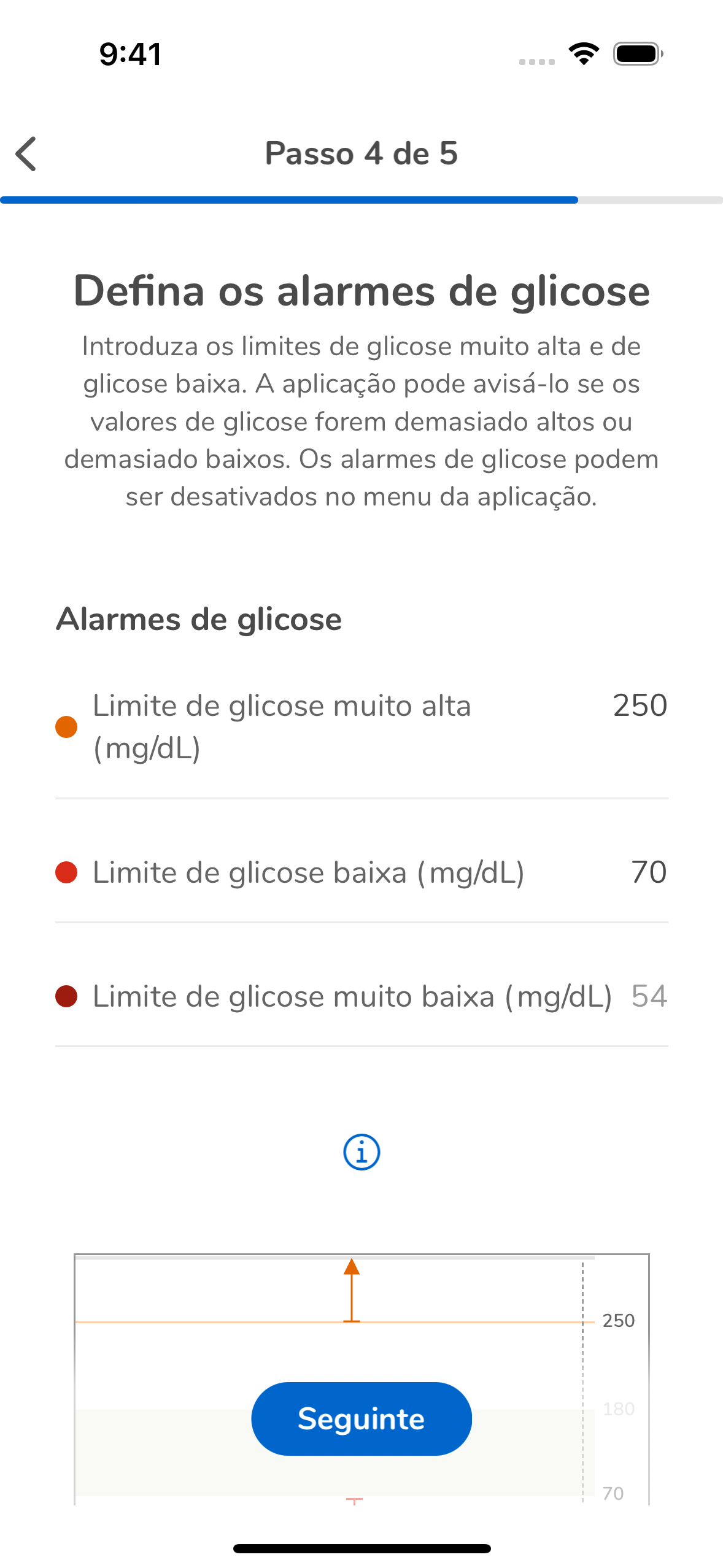Open the glucose alarms info icon
723x1568 pixels.
[361, 1152]
